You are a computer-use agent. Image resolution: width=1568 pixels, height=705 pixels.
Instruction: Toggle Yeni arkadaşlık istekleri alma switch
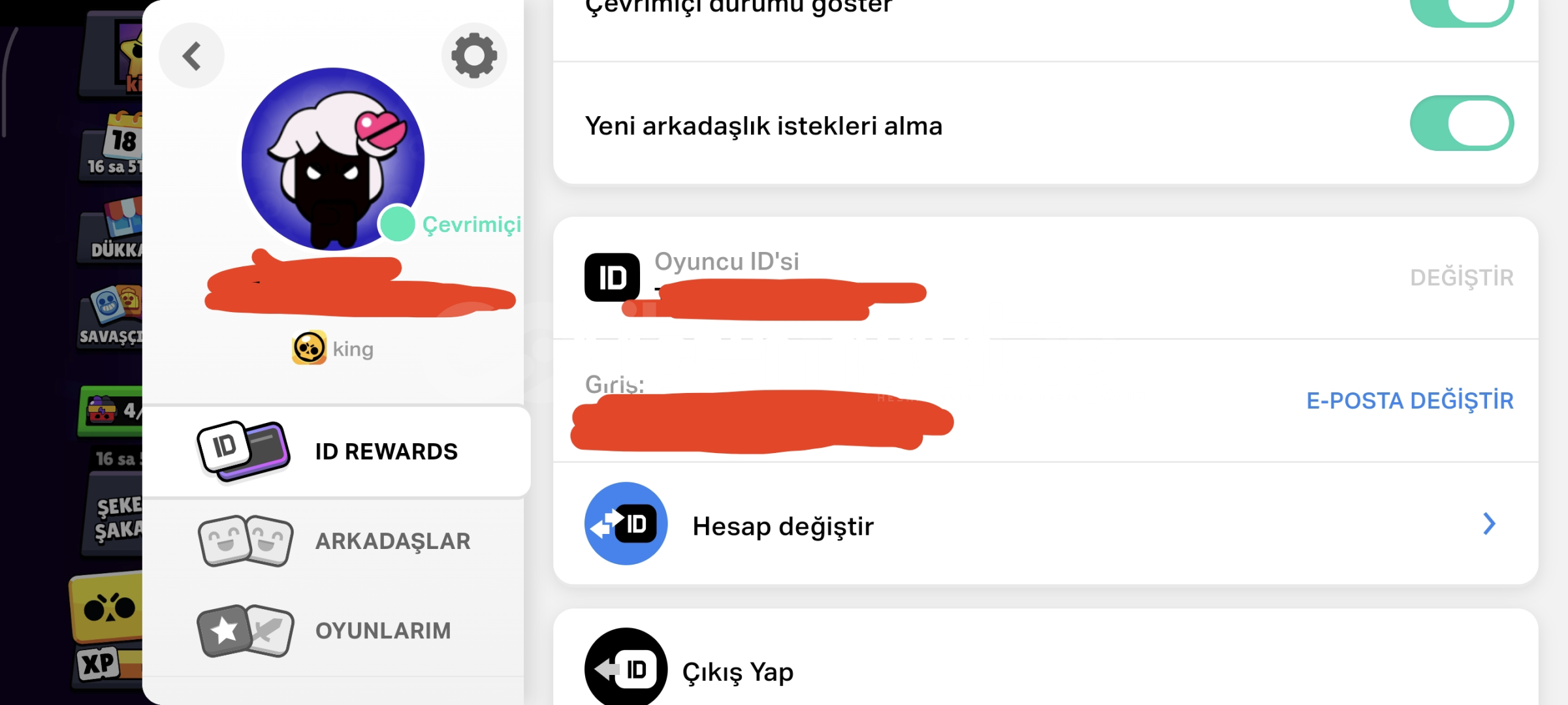(1462, 124)
